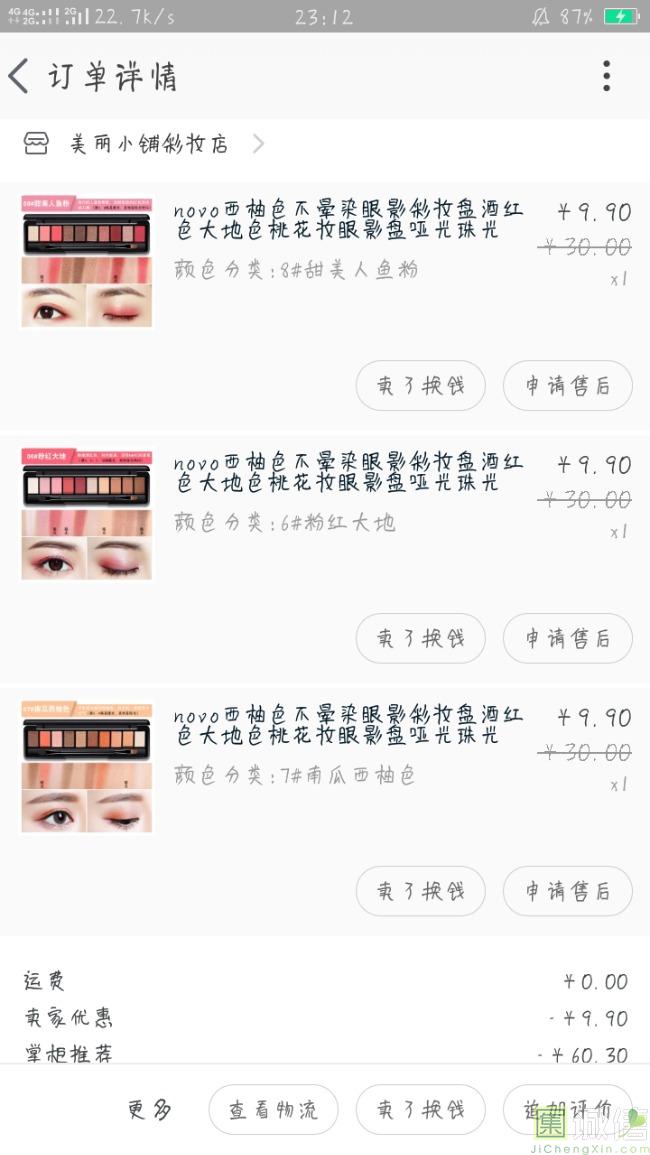Tap 卖了换钱 for 8#甜美人鱼粉 item
Viewport: 650px width, 1155px height.
point(421,385)
